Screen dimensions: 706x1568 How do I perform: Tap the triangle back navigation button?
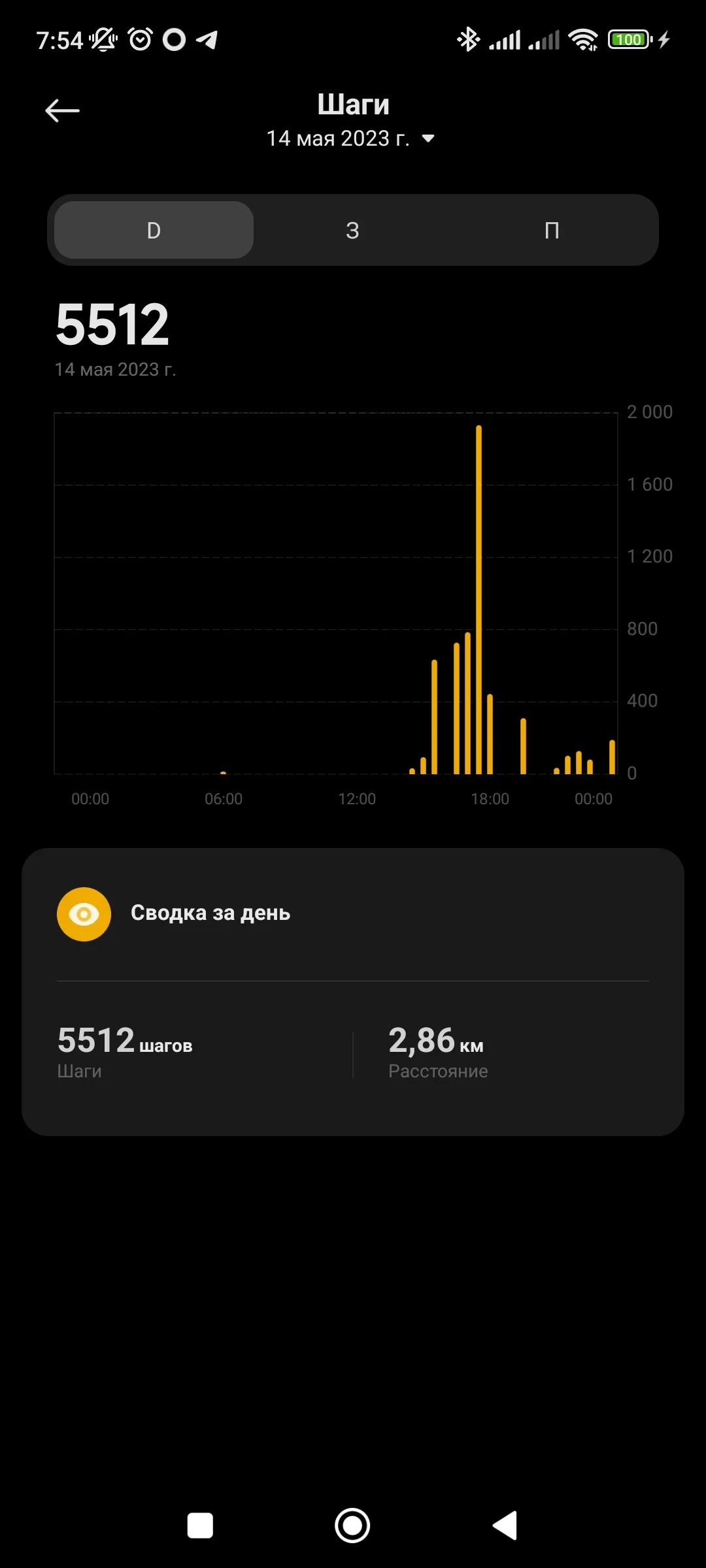pos(504,1526)
